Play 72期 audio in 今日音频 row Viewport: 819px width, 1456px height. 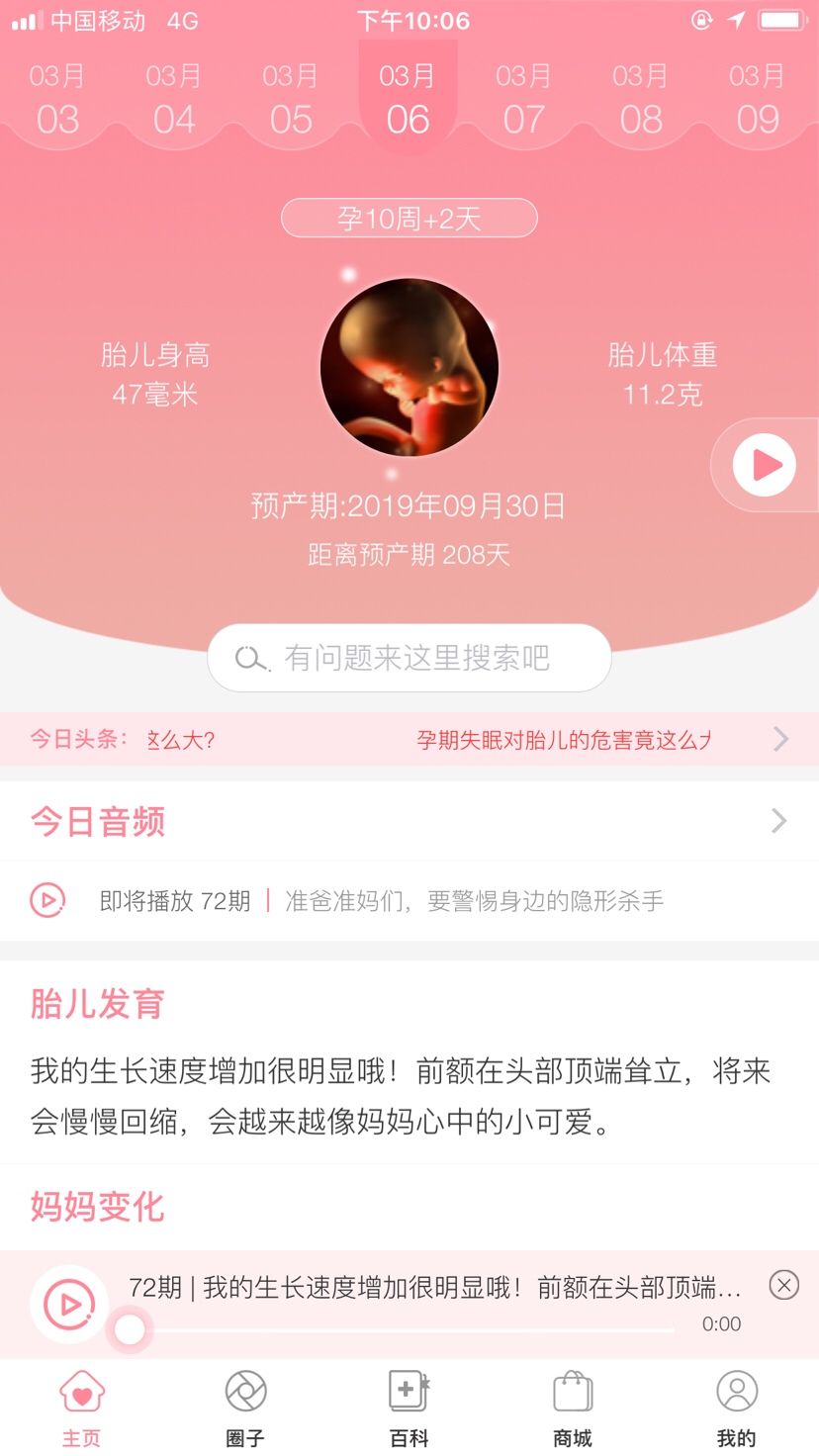click(47, 901)
